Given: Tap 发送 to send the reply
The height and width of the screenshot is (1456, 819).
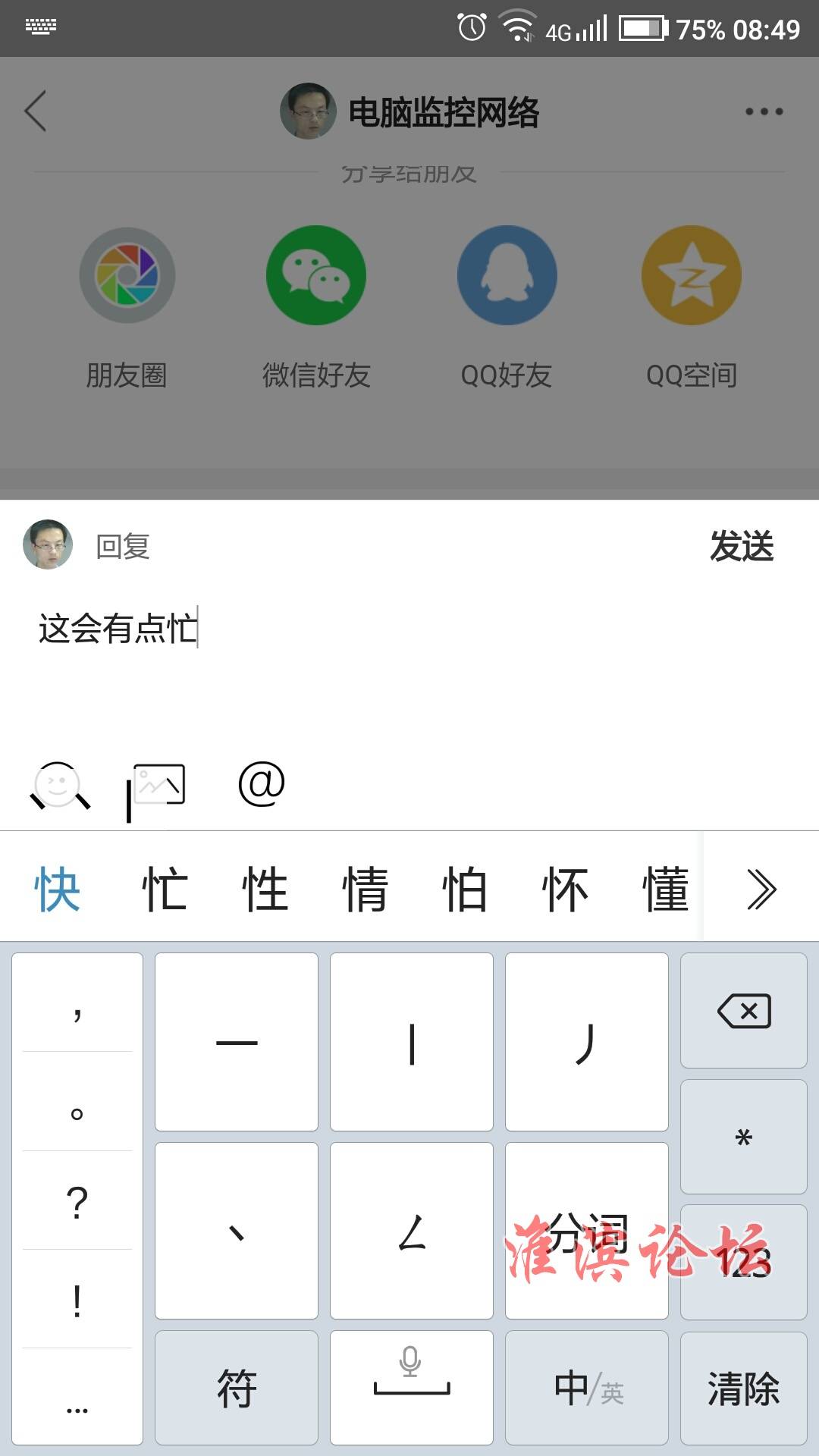Looking at the screenshot, I should coord(741,546).
